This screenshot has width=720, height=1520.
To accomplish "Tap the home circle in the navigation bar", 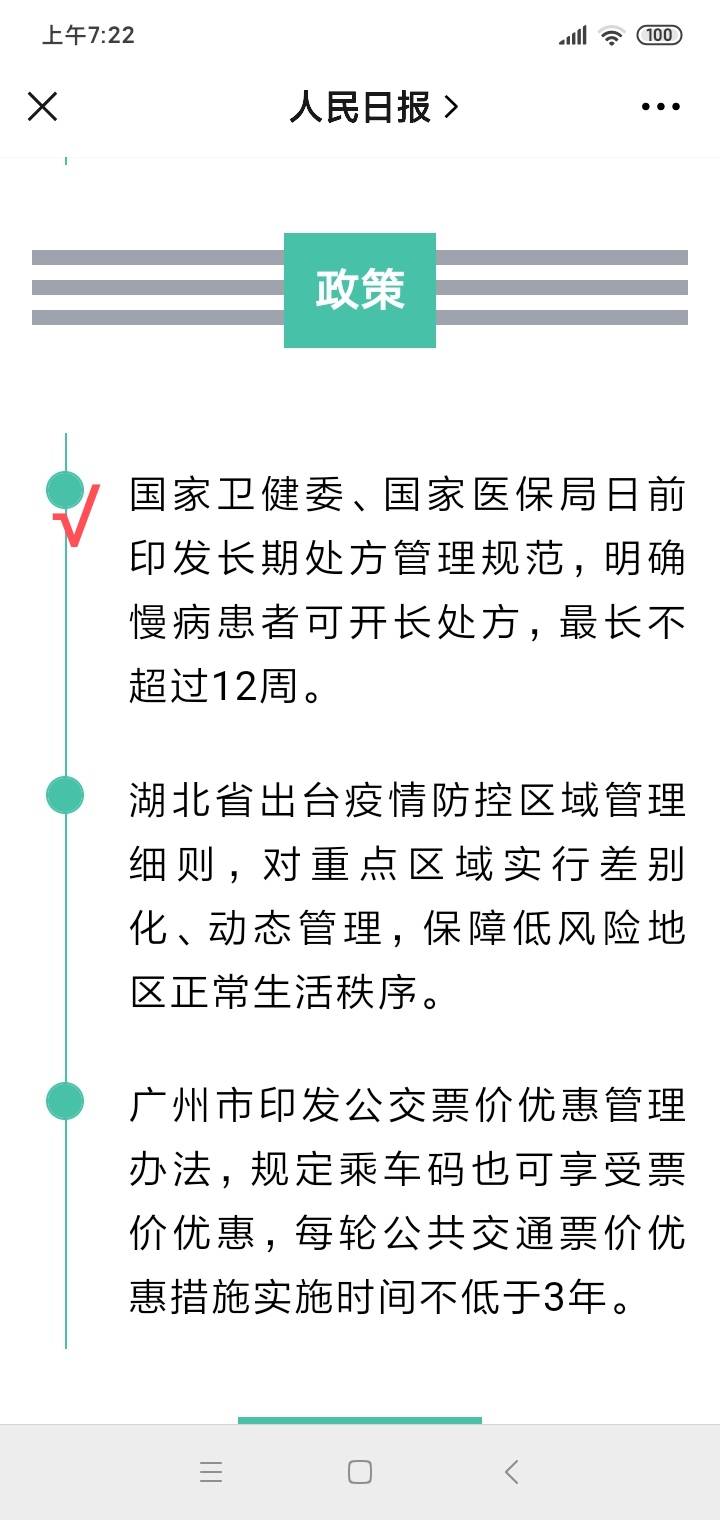I will pyautogui.click(x=360, y=1472).
